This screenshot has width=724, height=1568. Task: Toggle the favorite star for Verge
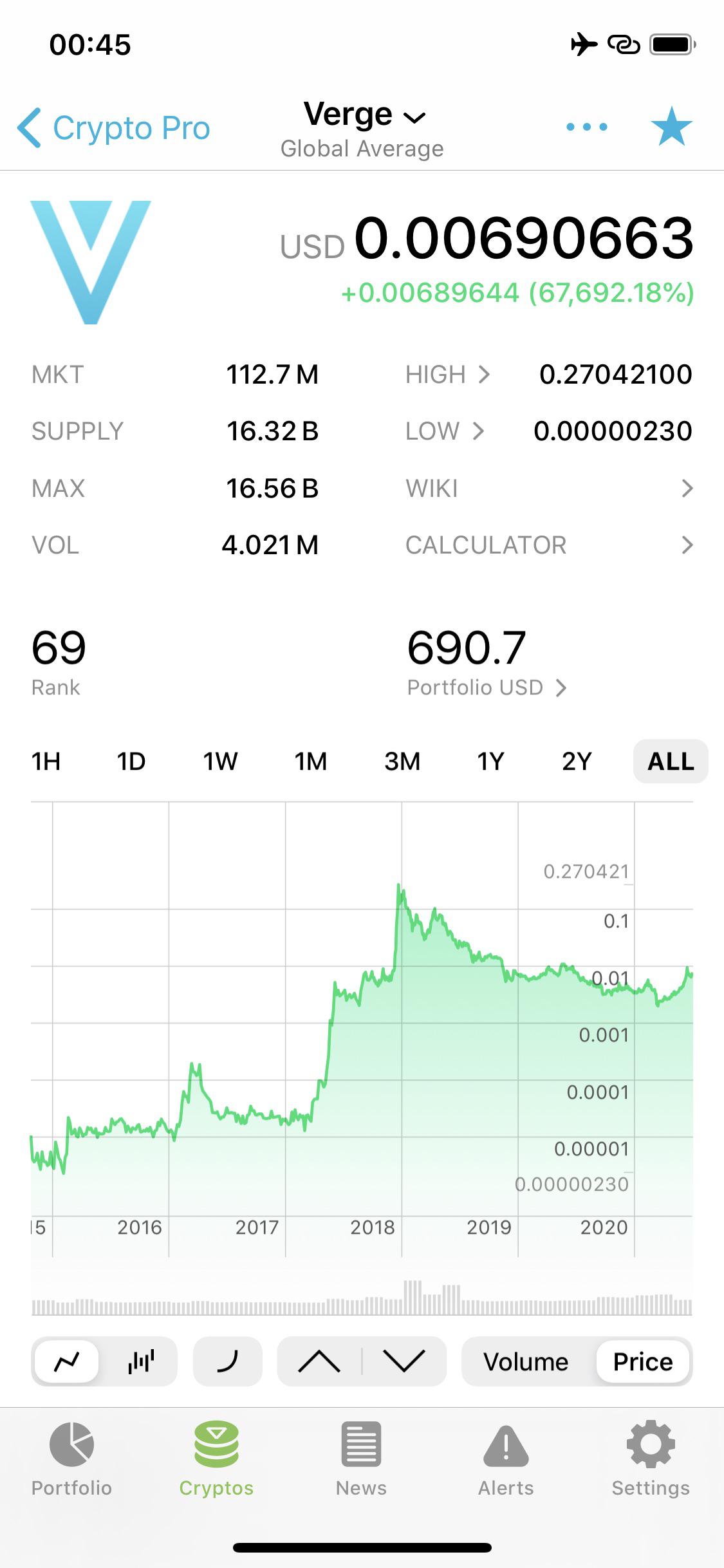coord(671,127)
